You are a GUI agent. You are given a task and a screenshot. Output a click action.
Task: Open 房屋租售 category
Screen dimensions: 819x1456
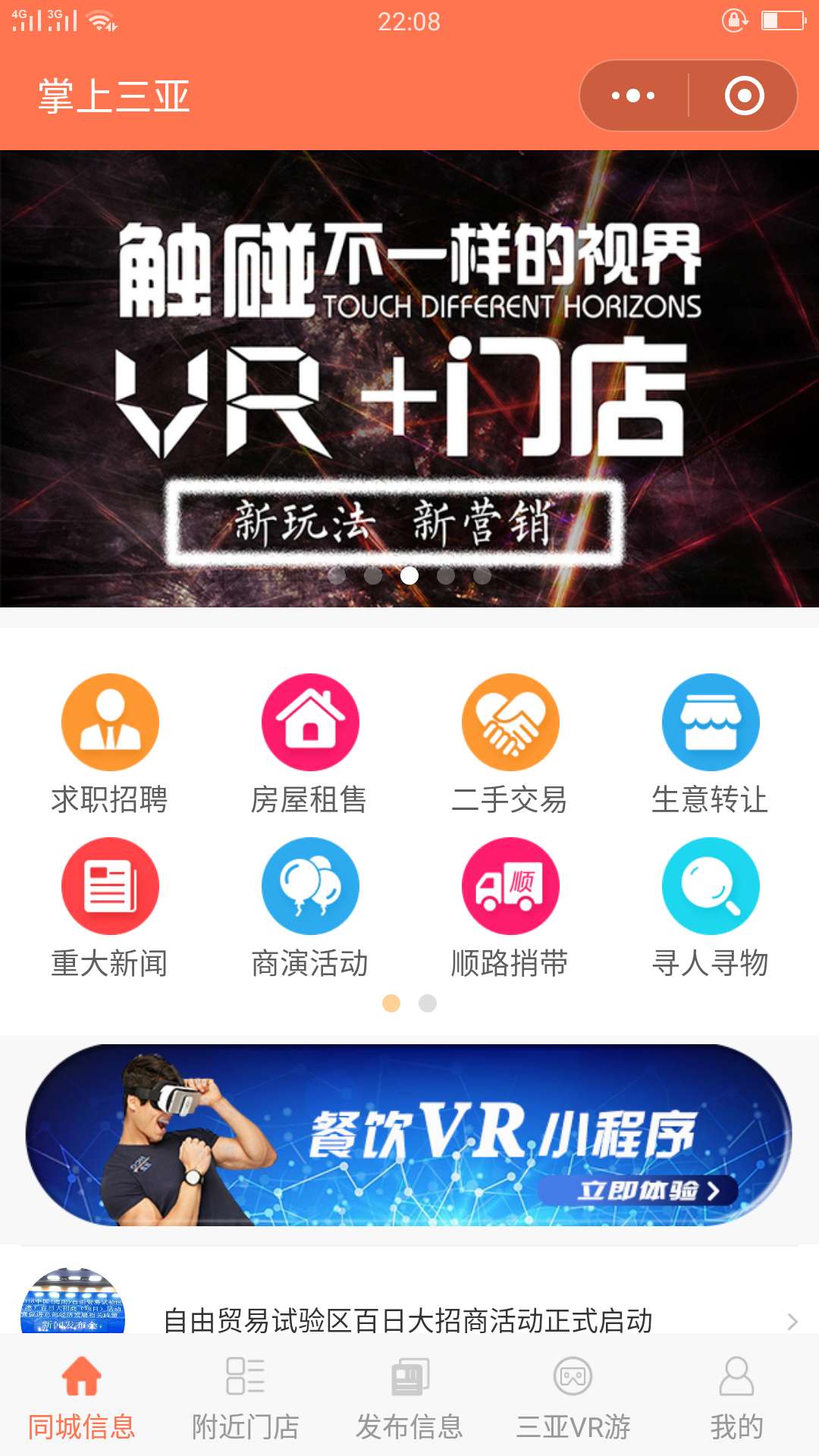[309, 745]
